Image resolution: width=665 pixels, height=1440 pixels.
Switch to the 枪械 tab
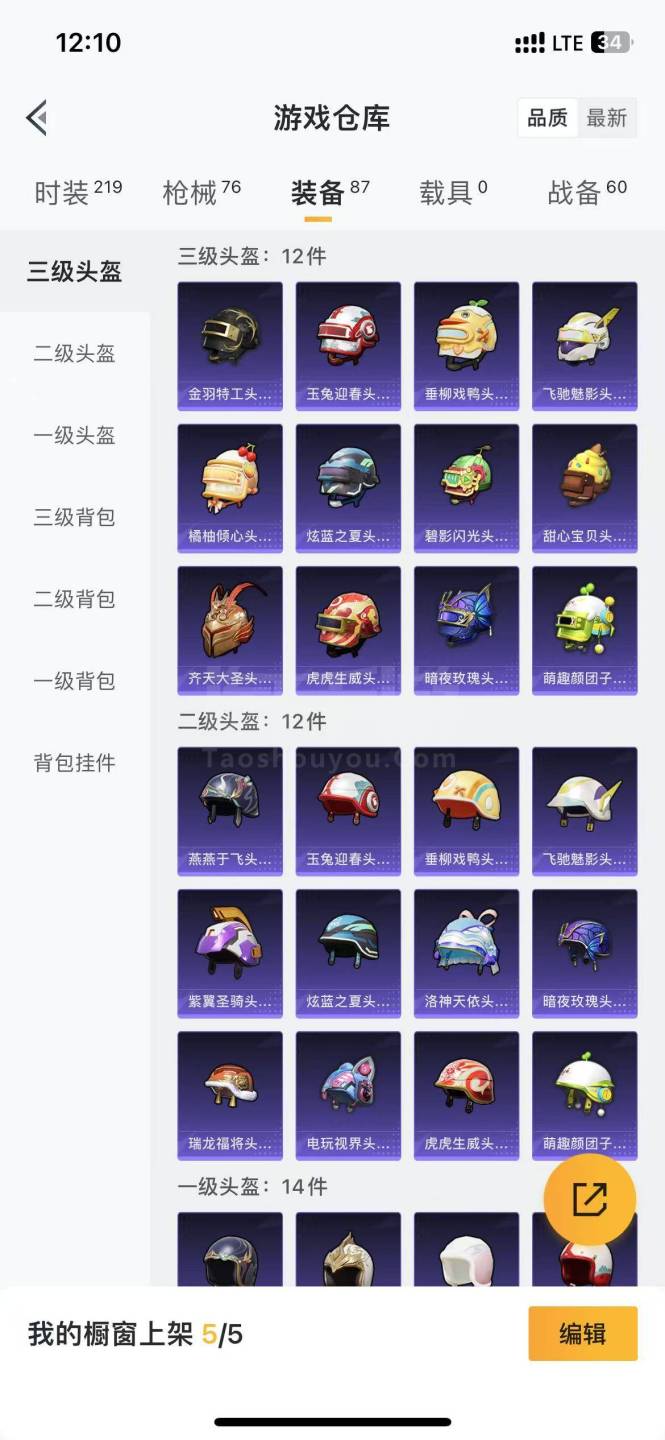tap(201, 191)
